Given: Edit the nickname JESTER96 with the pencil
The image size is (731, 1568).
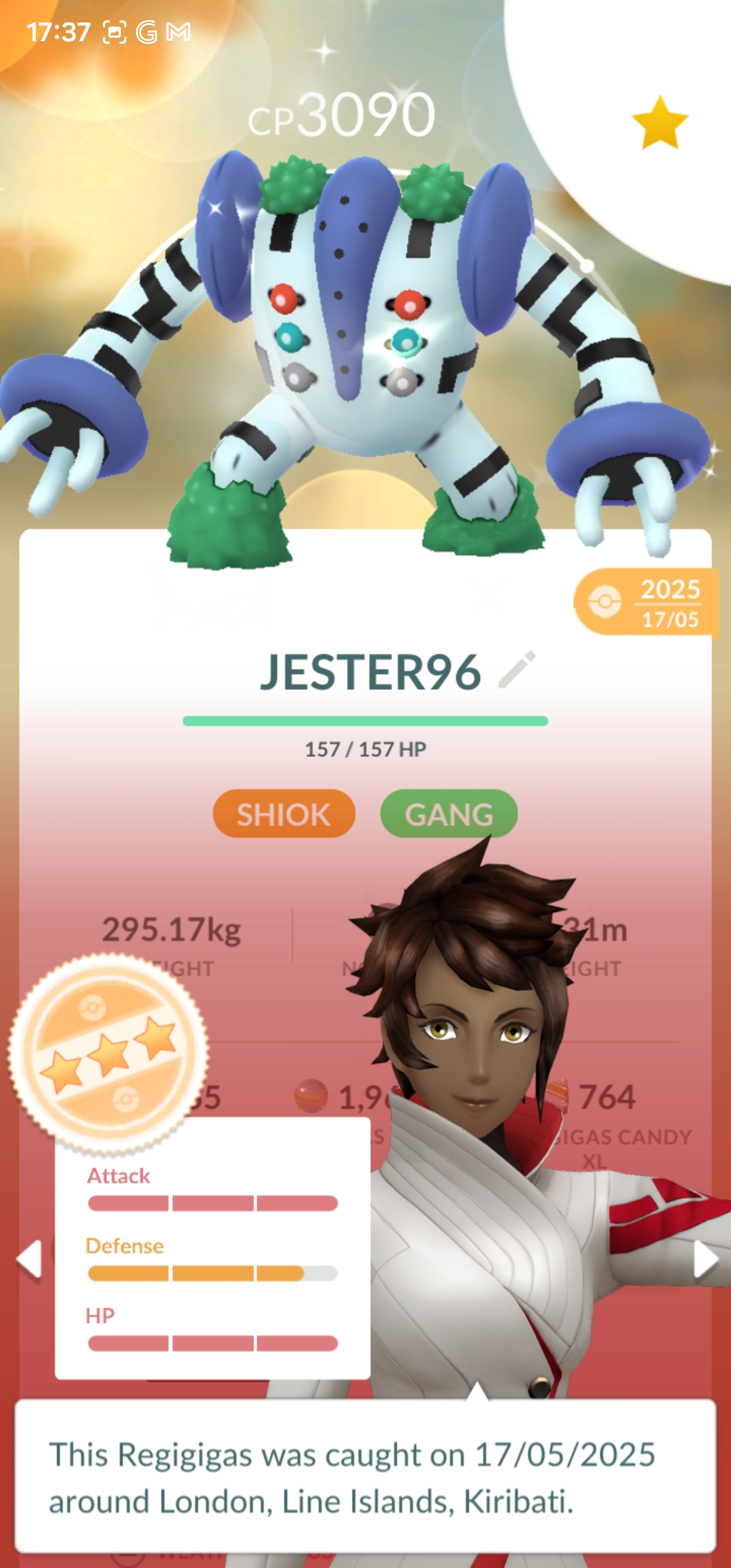Looking at the screenshot, I should [517, 670].
